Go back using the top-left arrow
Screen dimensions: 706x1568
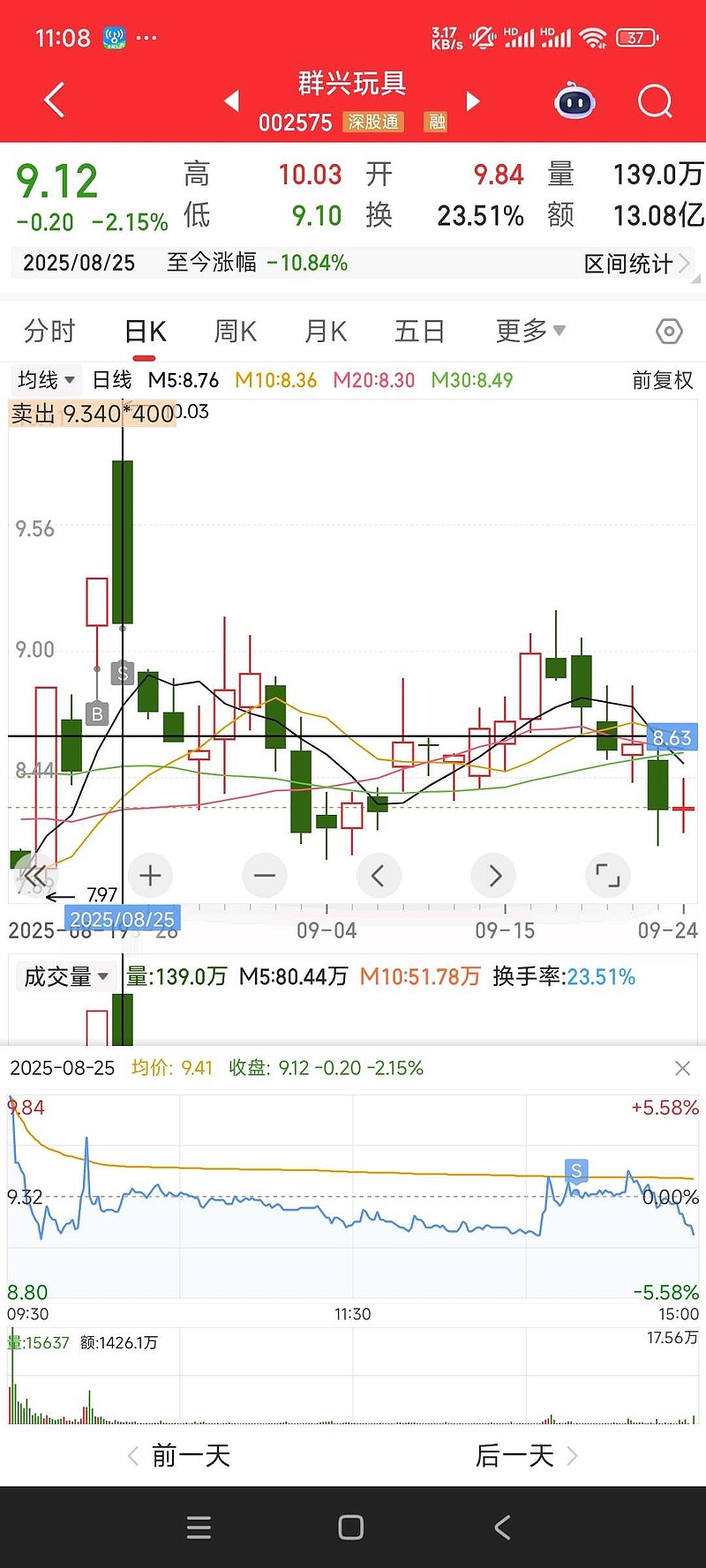(x=55, y=101)
